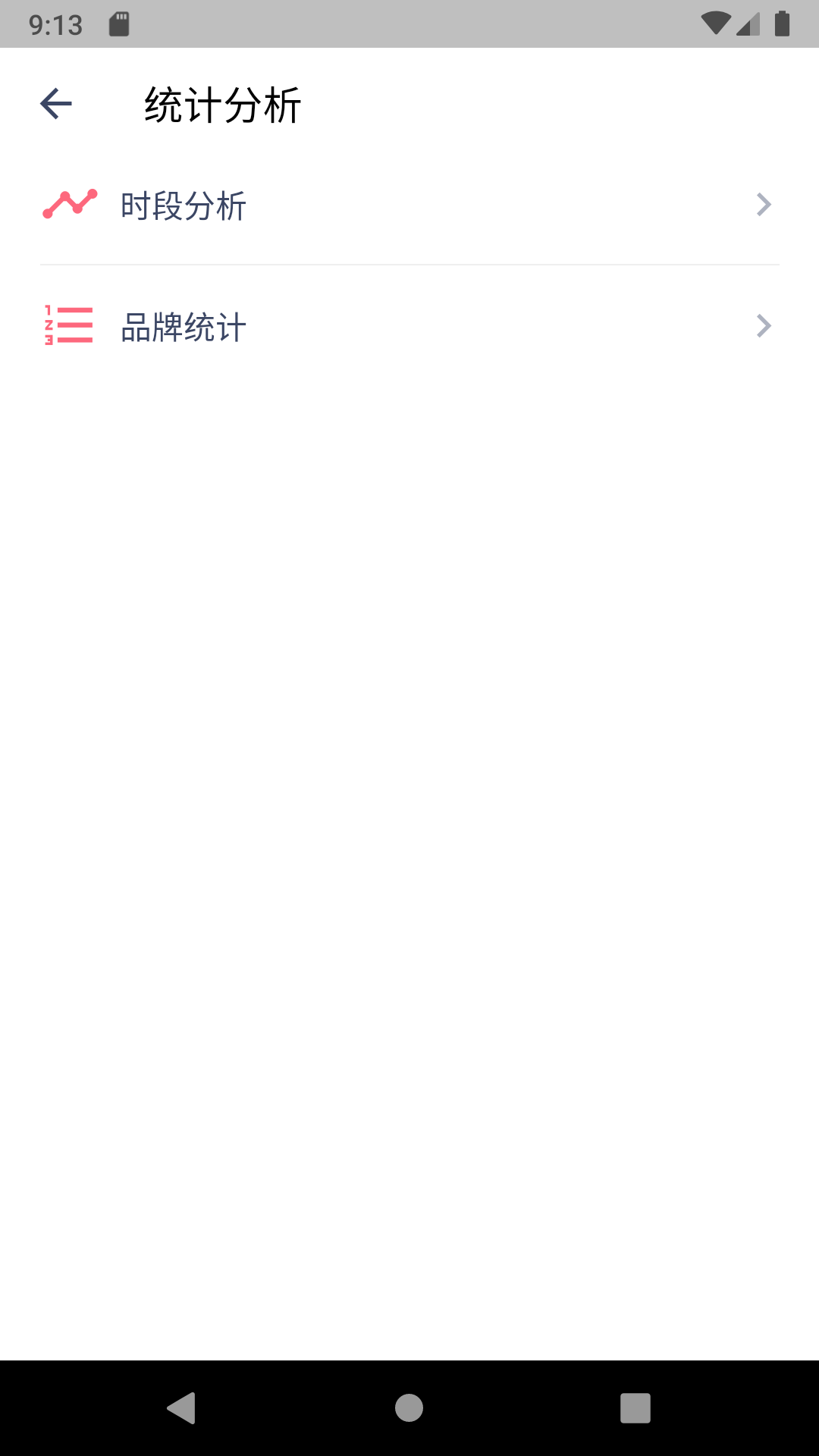The width and height of the screenshot is (819, 1456).
Task: Tap the divider line between list items
Action: 409,264
